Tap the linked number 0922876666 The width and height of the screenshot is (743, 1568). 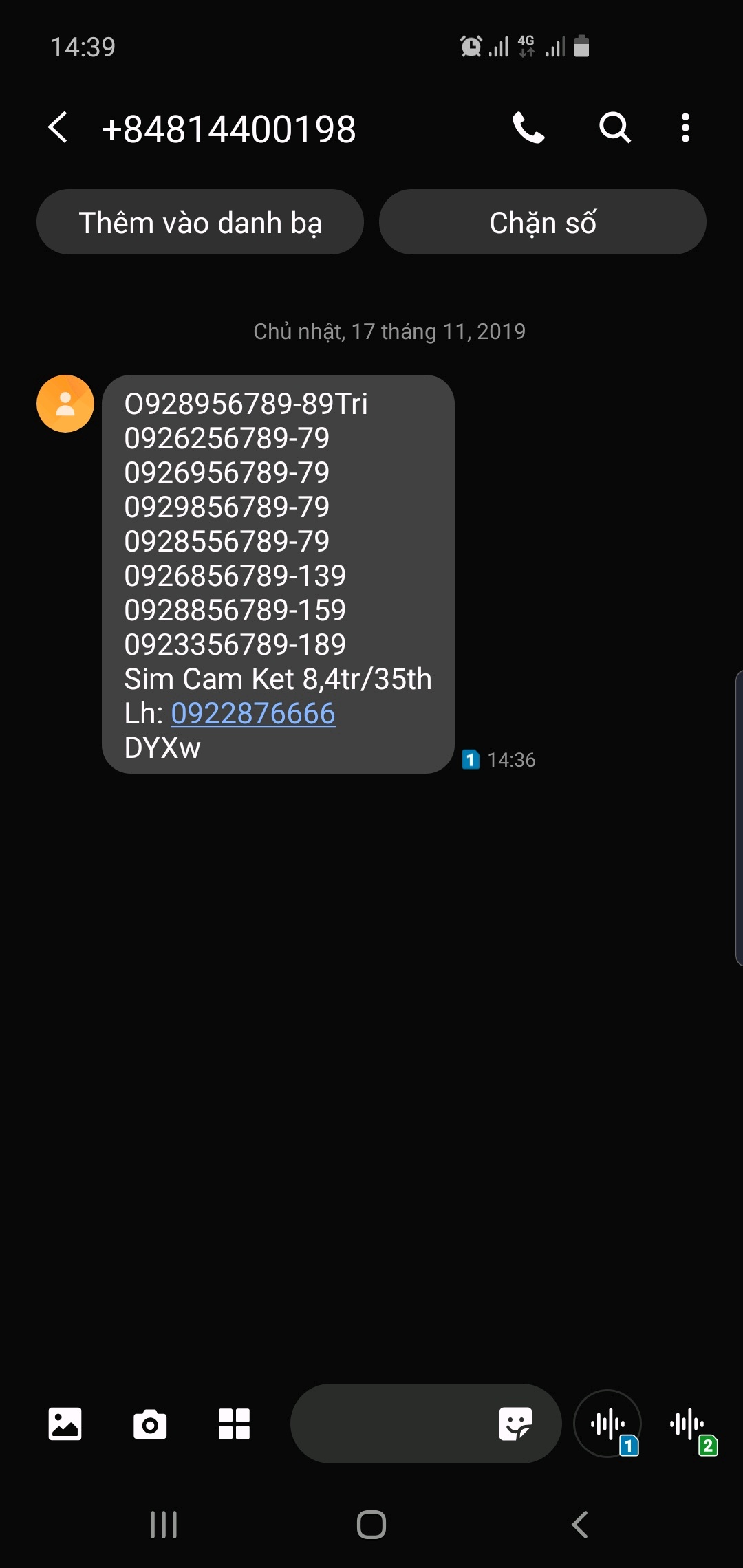253,714
